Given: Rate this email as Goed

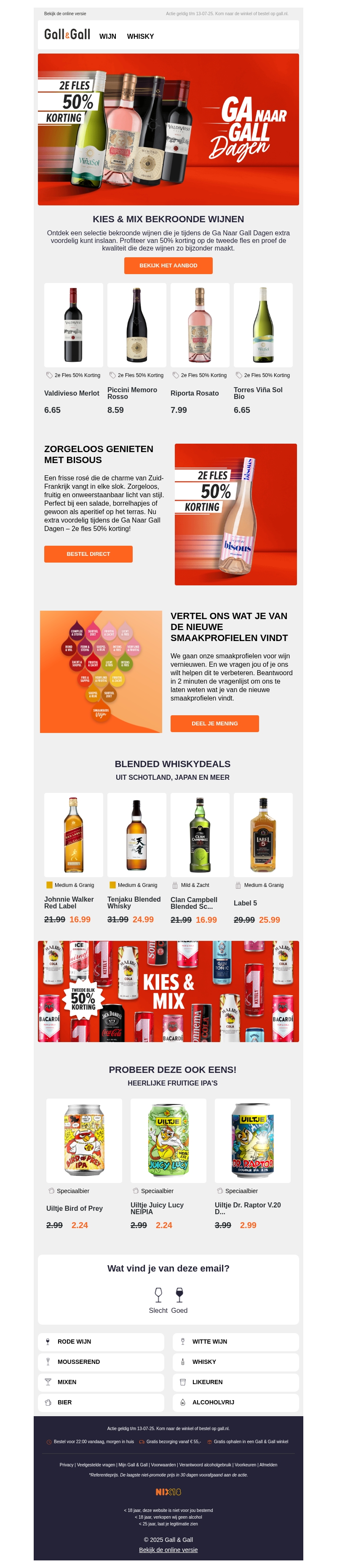Looking at the screenshot, I should click(179, 1301).
